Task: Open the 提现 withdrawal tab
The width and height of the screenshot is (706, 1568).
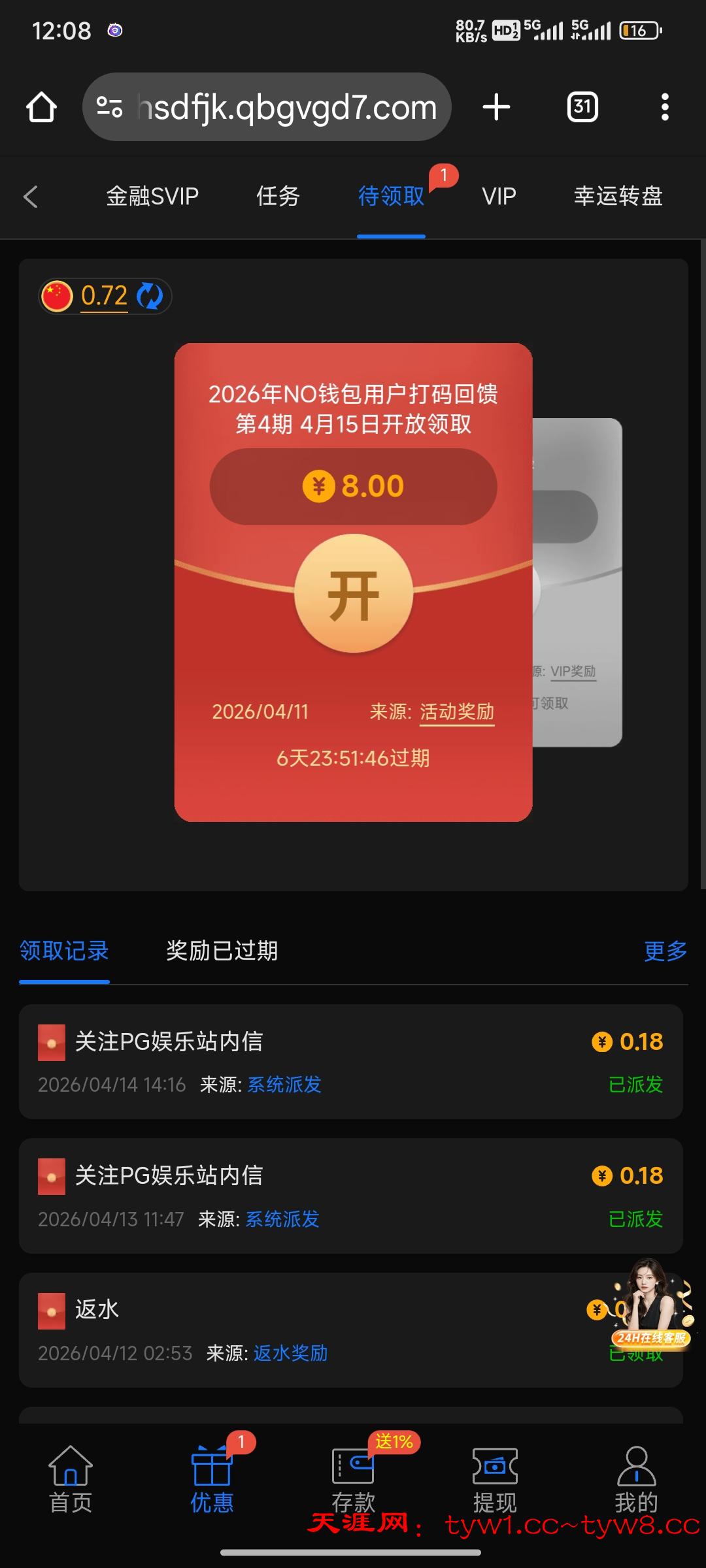Action: 495,1480
